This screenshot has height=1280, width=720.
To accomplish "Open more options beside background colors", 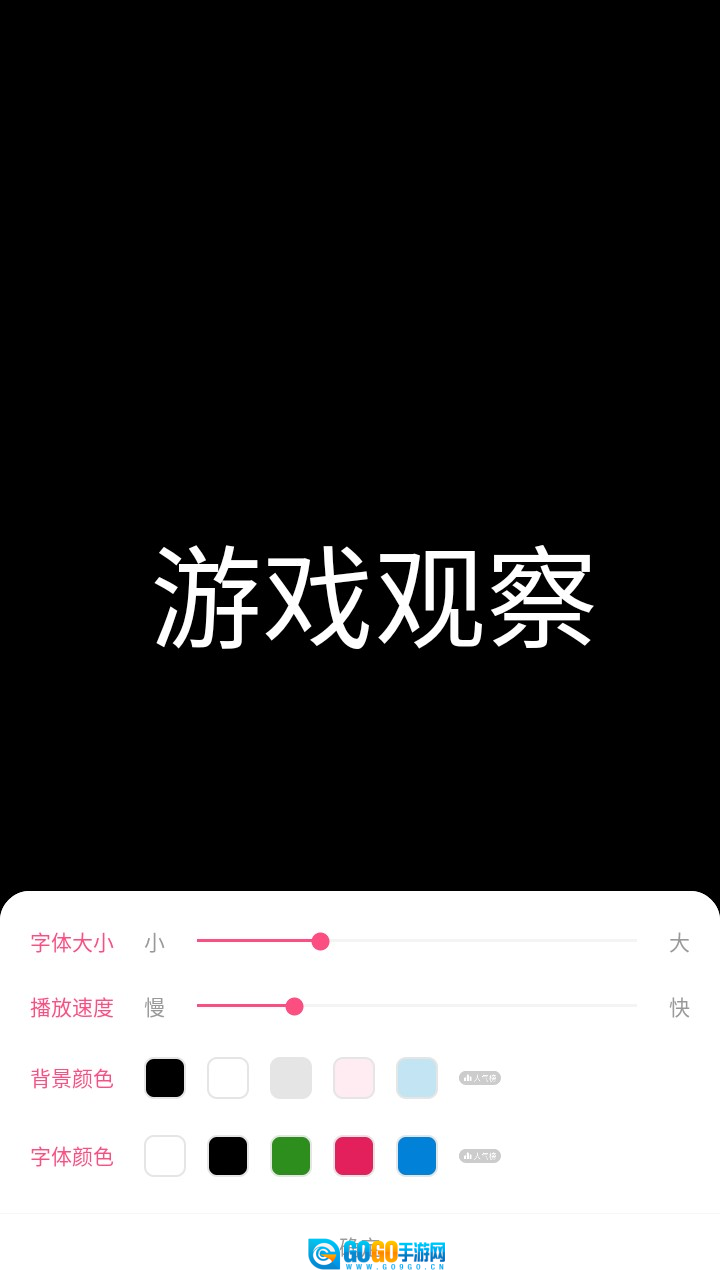I will 480,1078.
